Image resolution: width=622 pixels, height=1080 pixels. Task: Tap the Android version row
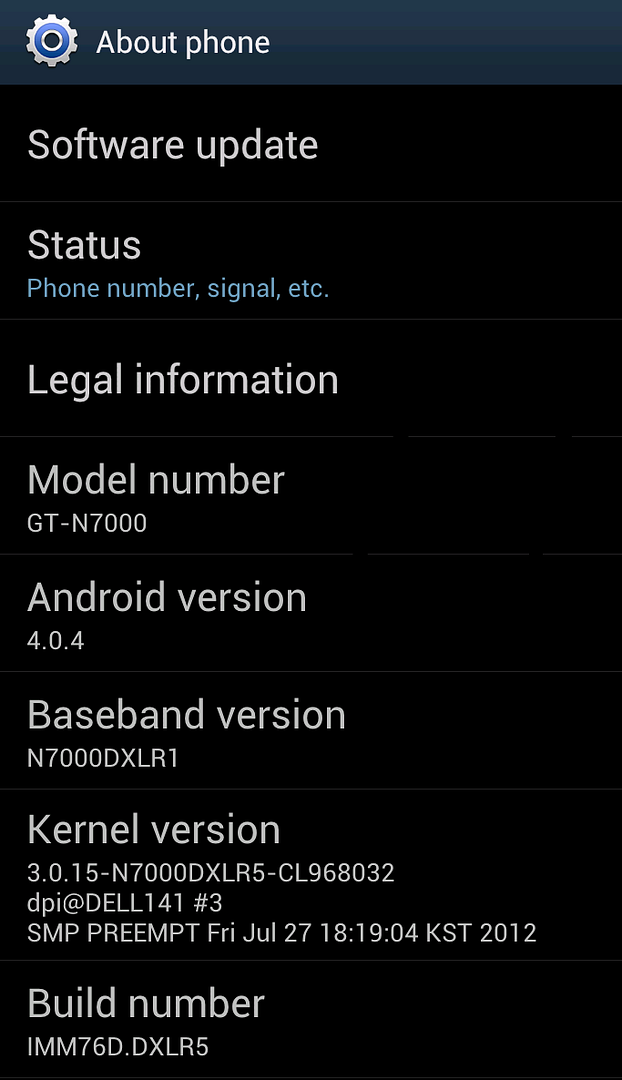tap(310, 614)
